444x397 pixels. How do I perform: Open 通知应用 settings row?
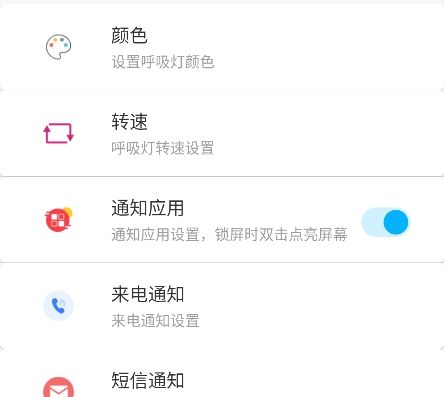pyautogui.click(x=222, y=220)
